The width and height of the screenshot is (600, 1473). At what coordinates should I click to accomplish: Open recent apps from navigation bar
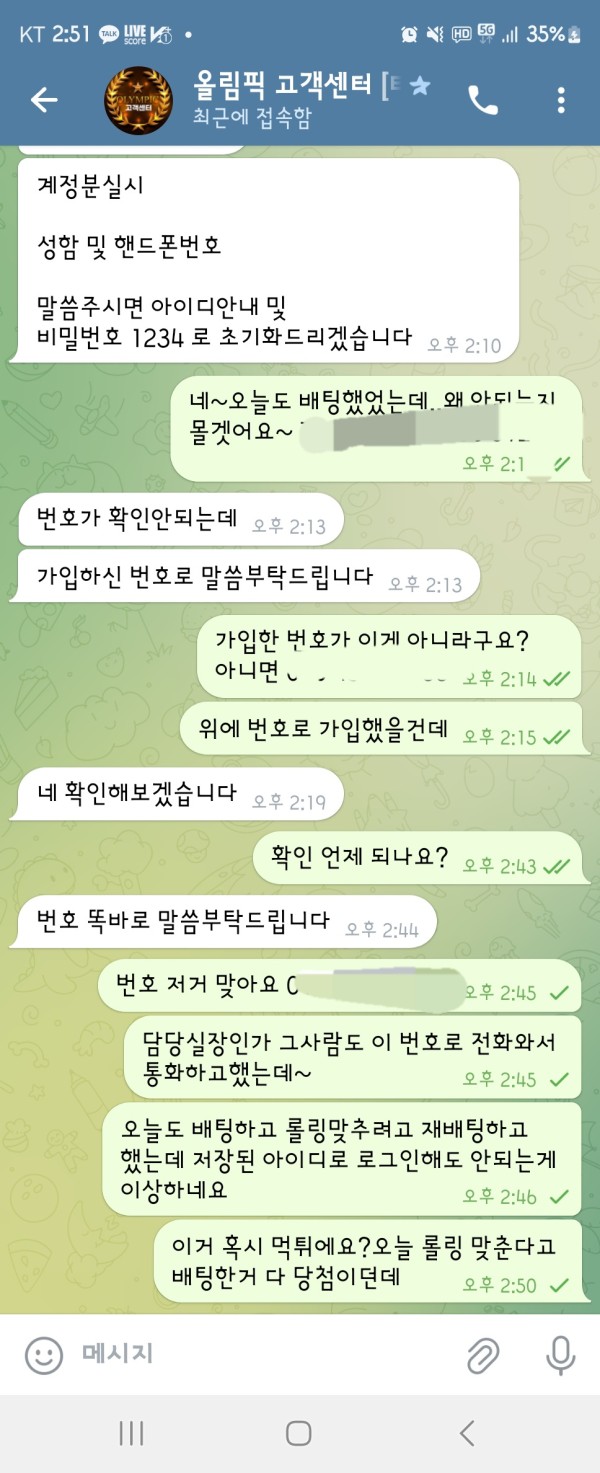[x=131, y=1433]
